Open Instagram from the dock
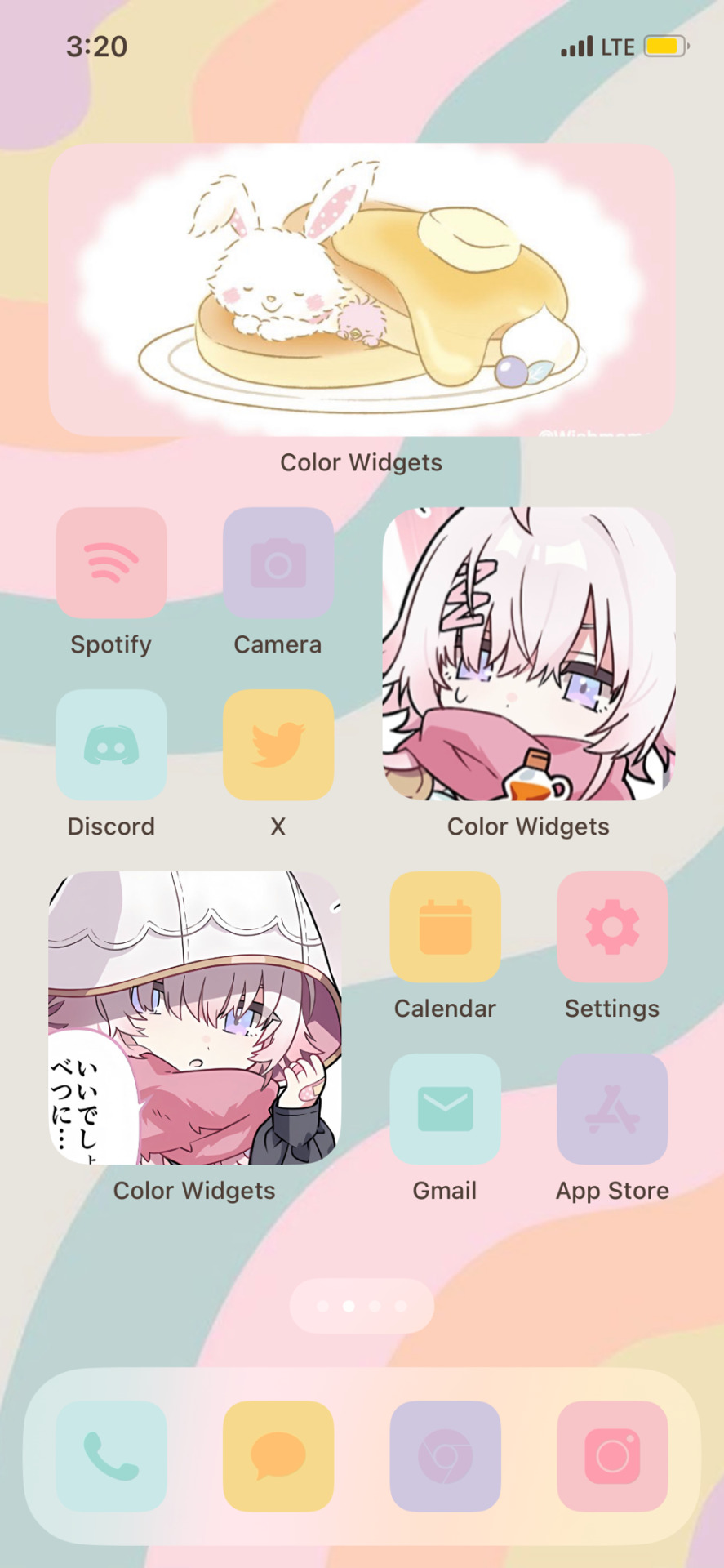The width and height of the screenshot is (724, 1568). [612, 1456]
